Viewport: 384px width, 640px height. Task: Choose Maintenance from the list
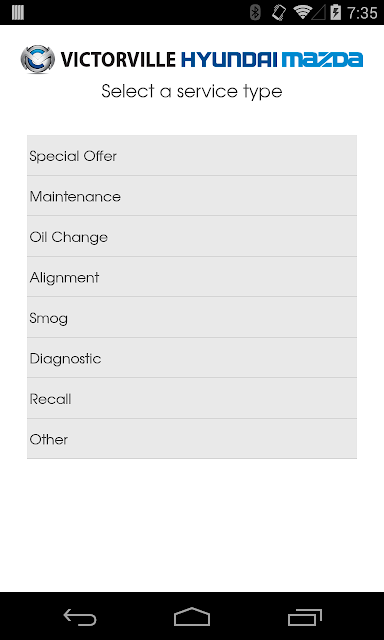[x=192, y=196]
